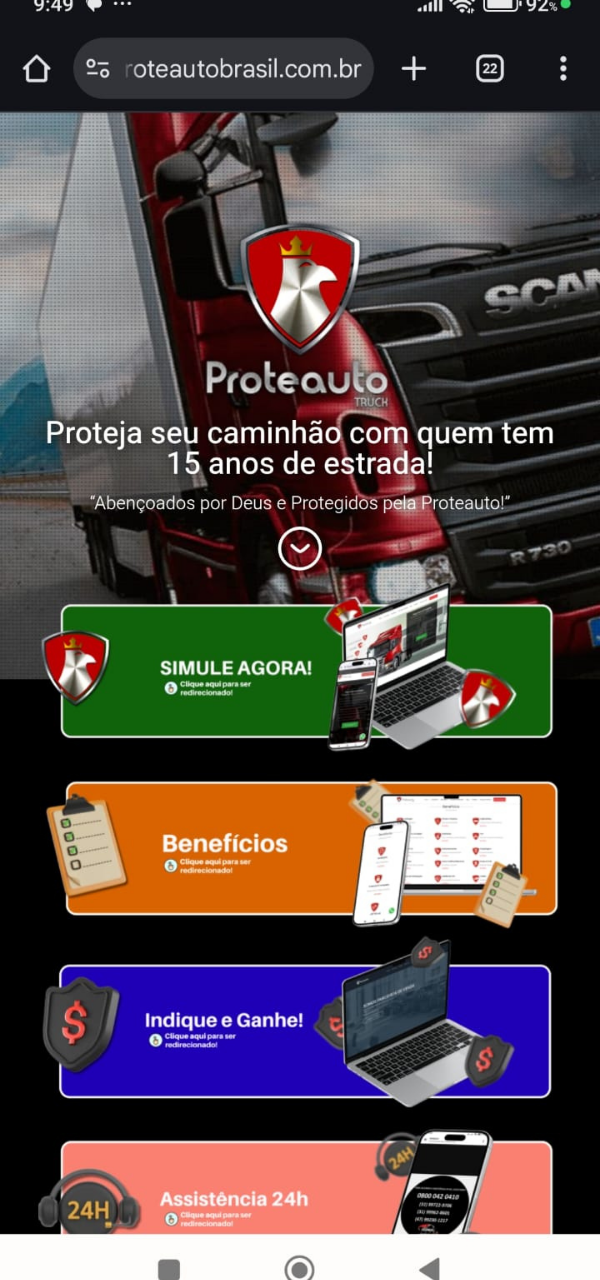The width and height of the screenshot is (600, 1280).
Task: Tap the proteautobrasil.com.br address bar
Action: (x=242, y=69)
